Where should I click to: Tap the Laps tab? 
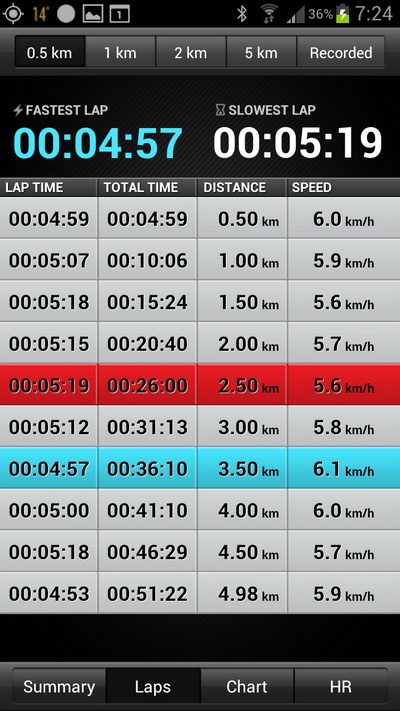(x=153, y=687)
